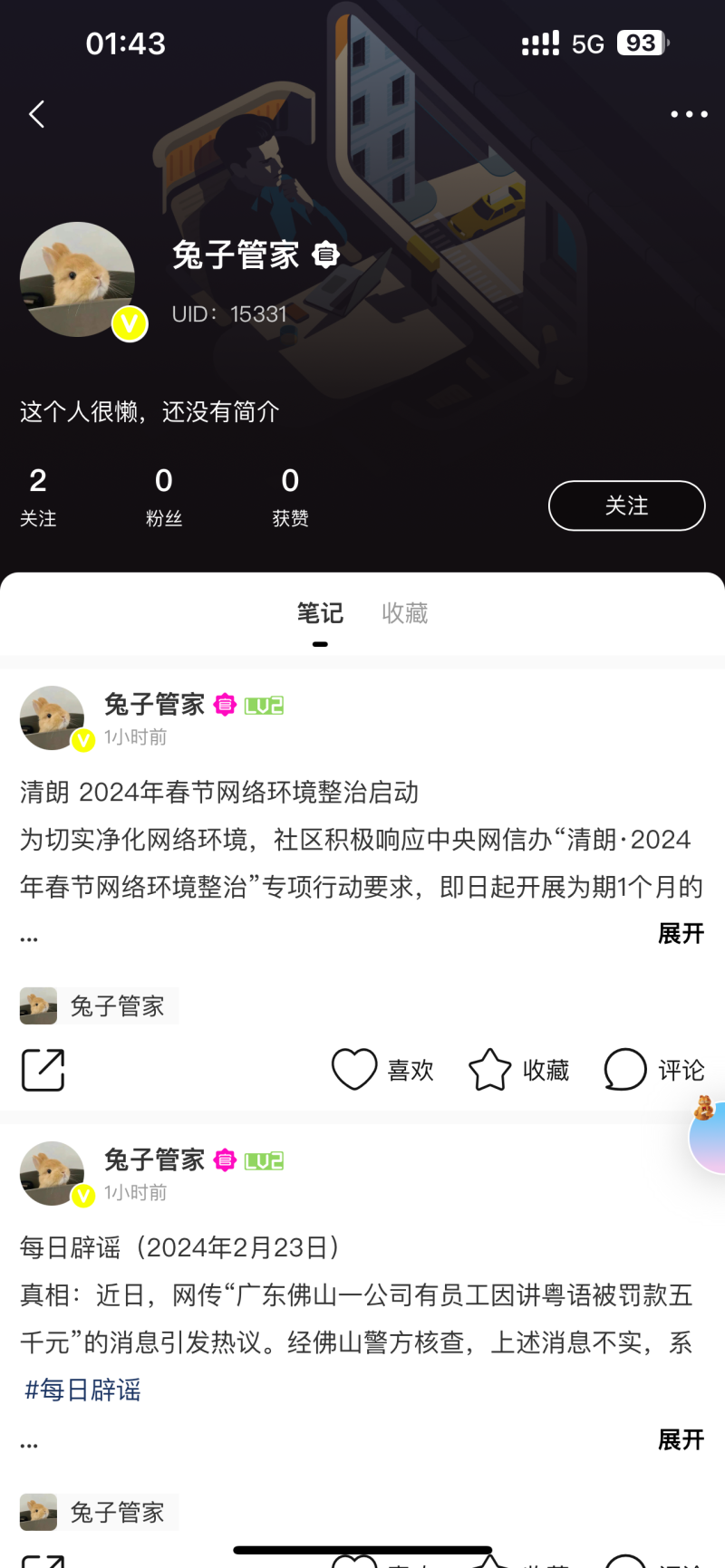Open the 兔子管家 tag under the 清朗 post
725x1568 pixels.
coord(99,1005)
